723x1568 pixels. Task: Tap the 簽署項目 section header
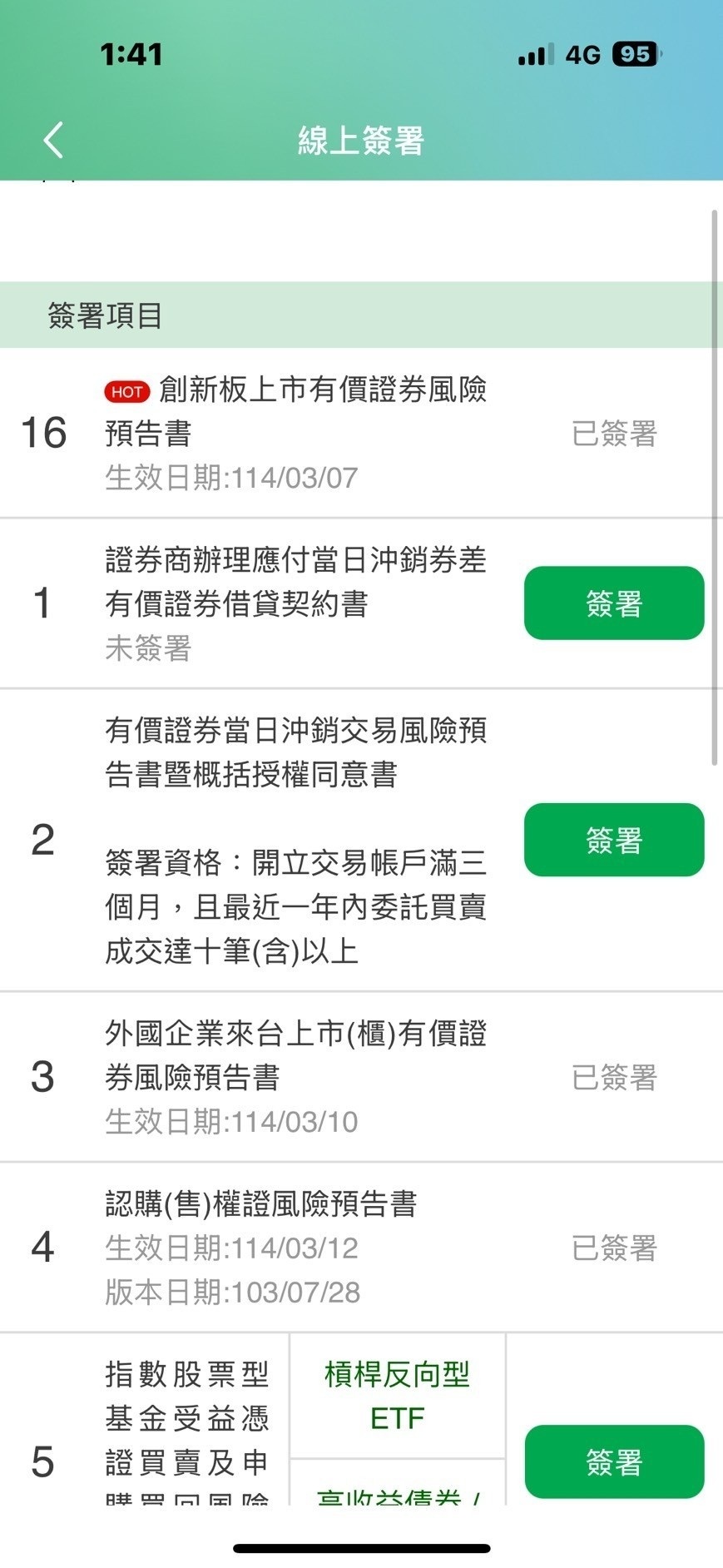[103, 315]
